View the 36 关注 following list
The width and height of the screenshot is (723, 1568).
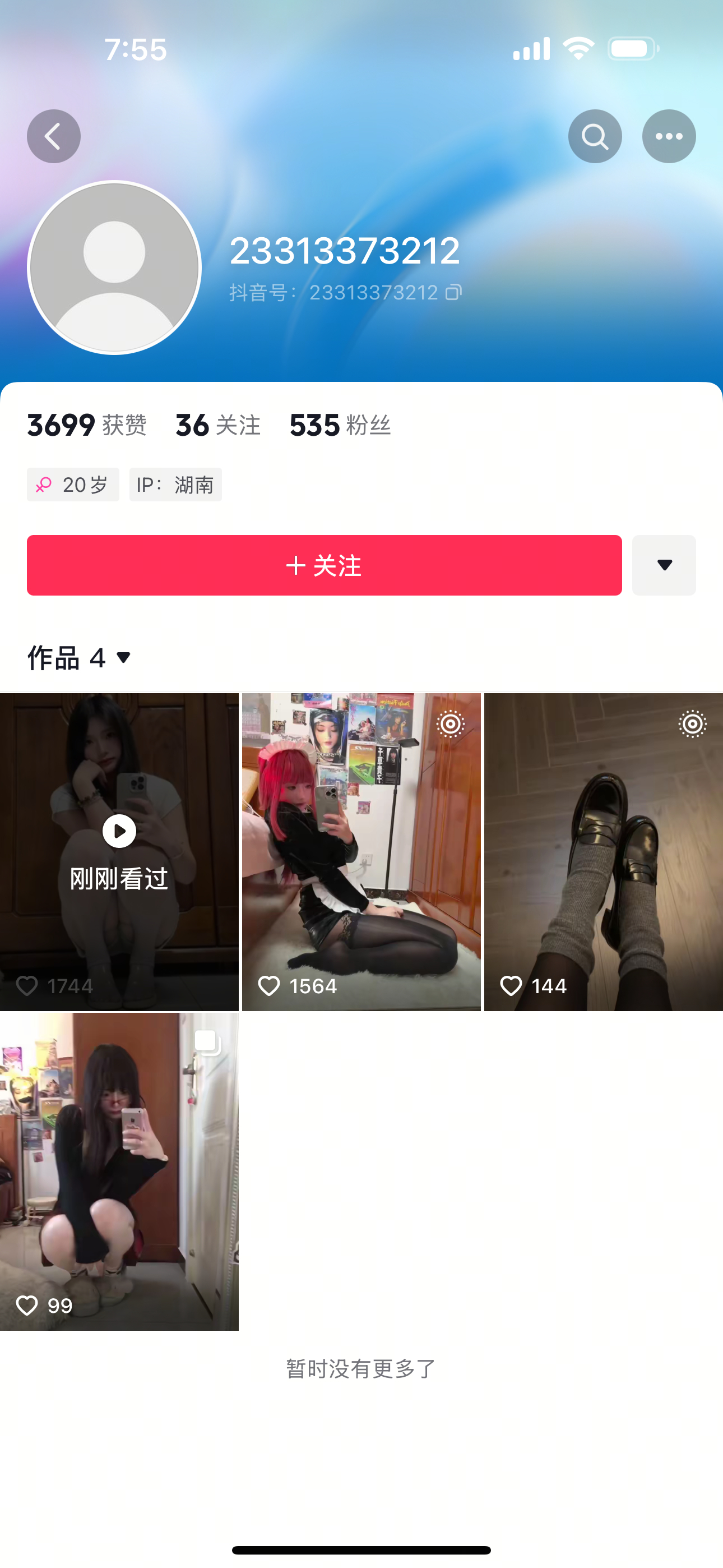[x=218, y=425]
